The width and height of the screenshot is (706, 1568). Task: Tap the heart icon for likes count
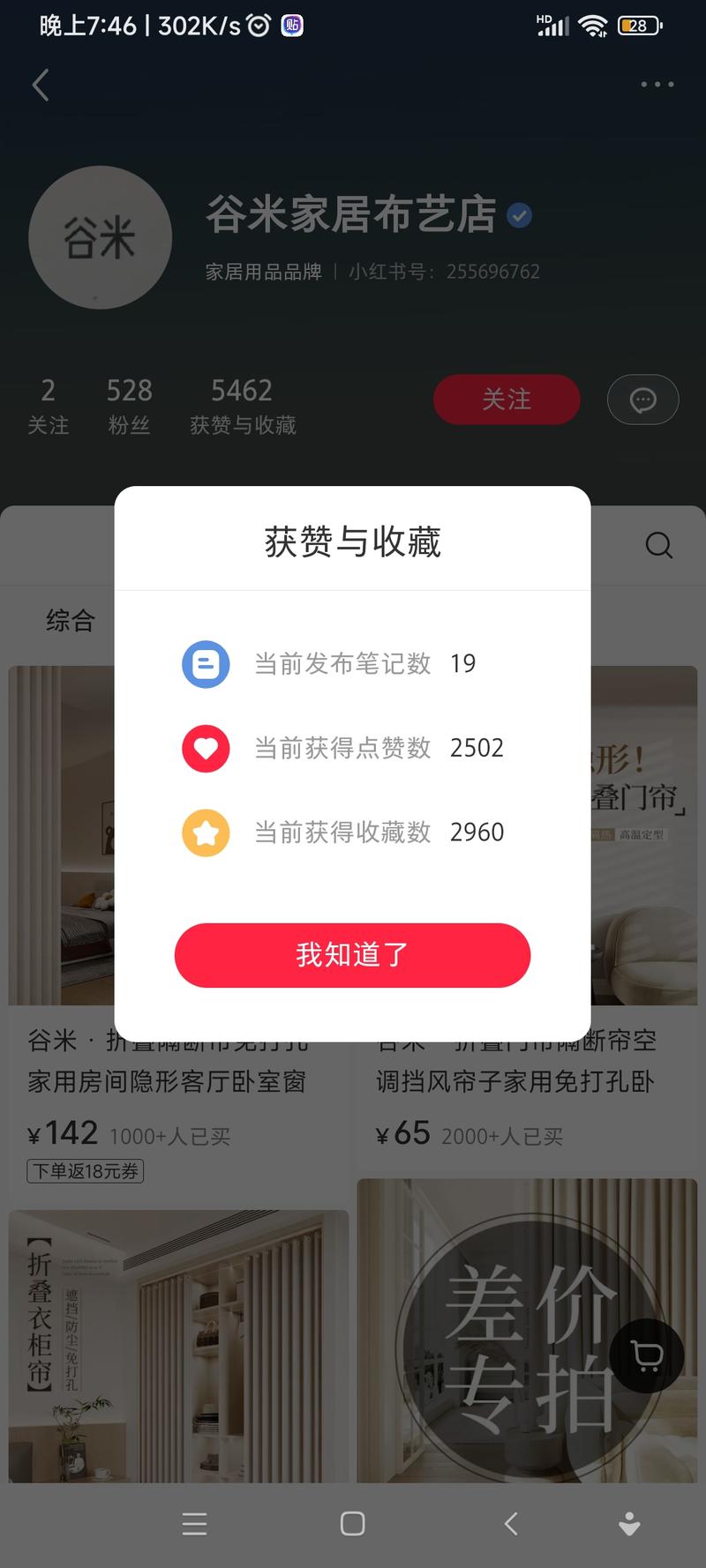coord(206,748)
